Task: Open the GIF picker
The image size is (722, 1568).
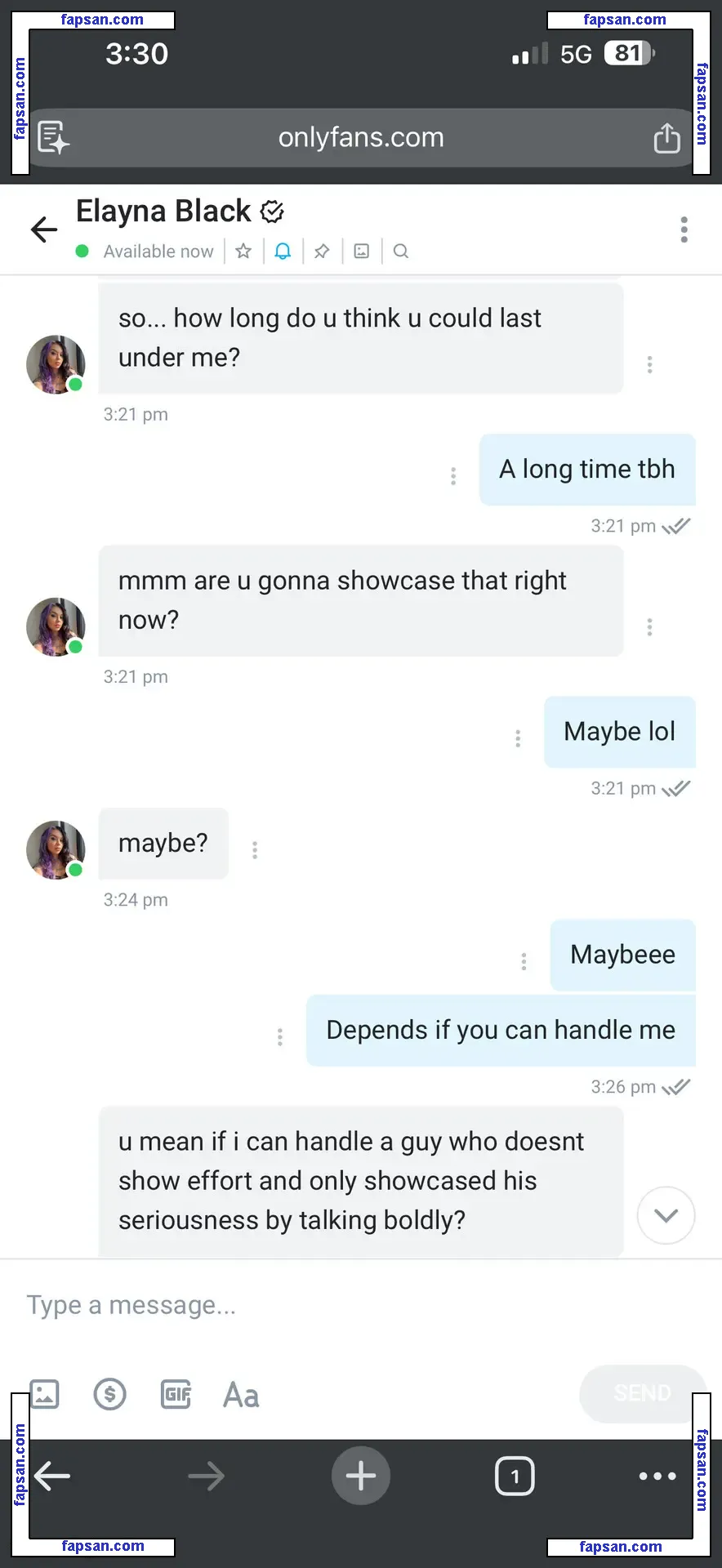Action: click(176, 1394)
